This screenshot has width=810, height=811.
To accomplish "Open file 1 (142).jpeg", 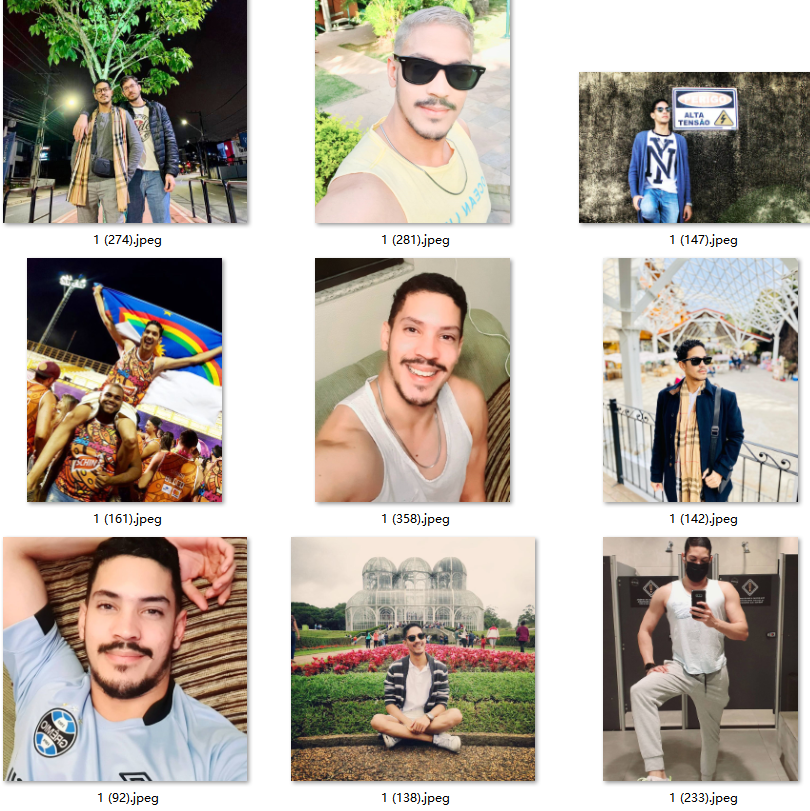I will [x=701, y=380].
